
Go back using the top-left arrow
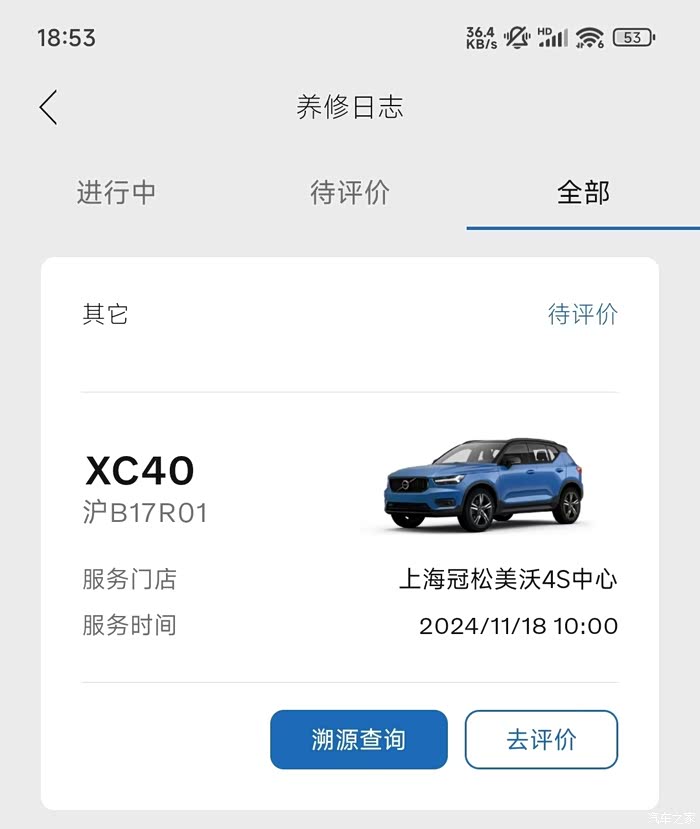coord(48,107)
